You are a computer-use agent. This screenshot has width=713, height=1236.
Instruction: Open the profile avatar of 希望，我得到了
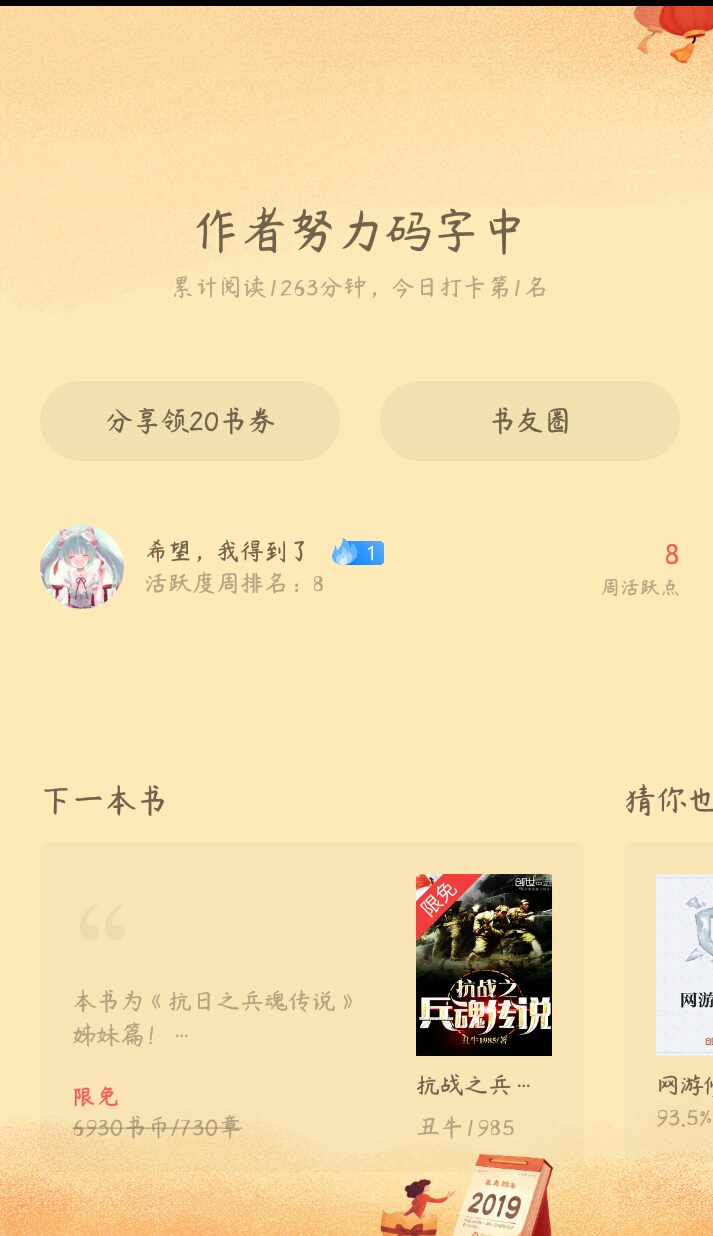tap(82, 567)
